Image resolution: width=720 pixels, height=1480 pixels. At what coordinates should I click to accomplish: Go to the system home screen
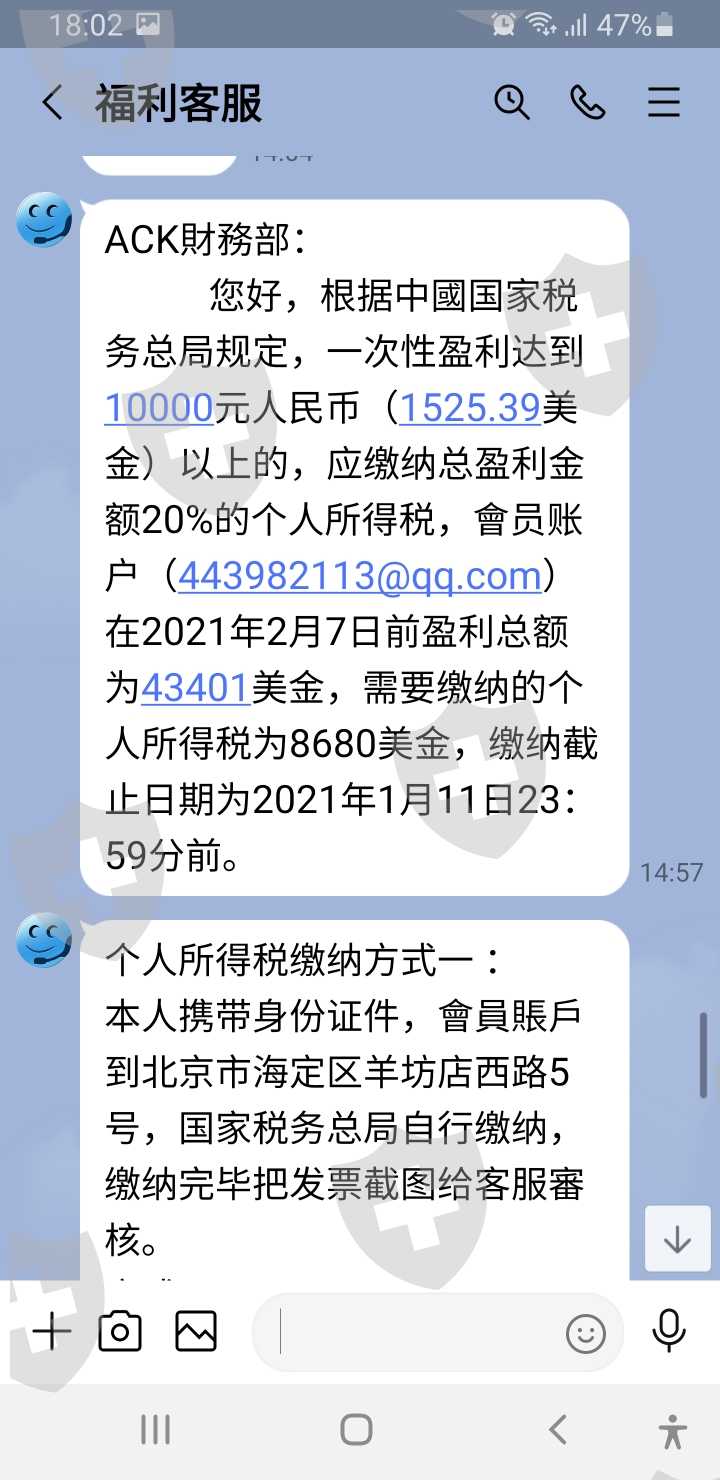pyautogui.click(x=357, y=1430)
